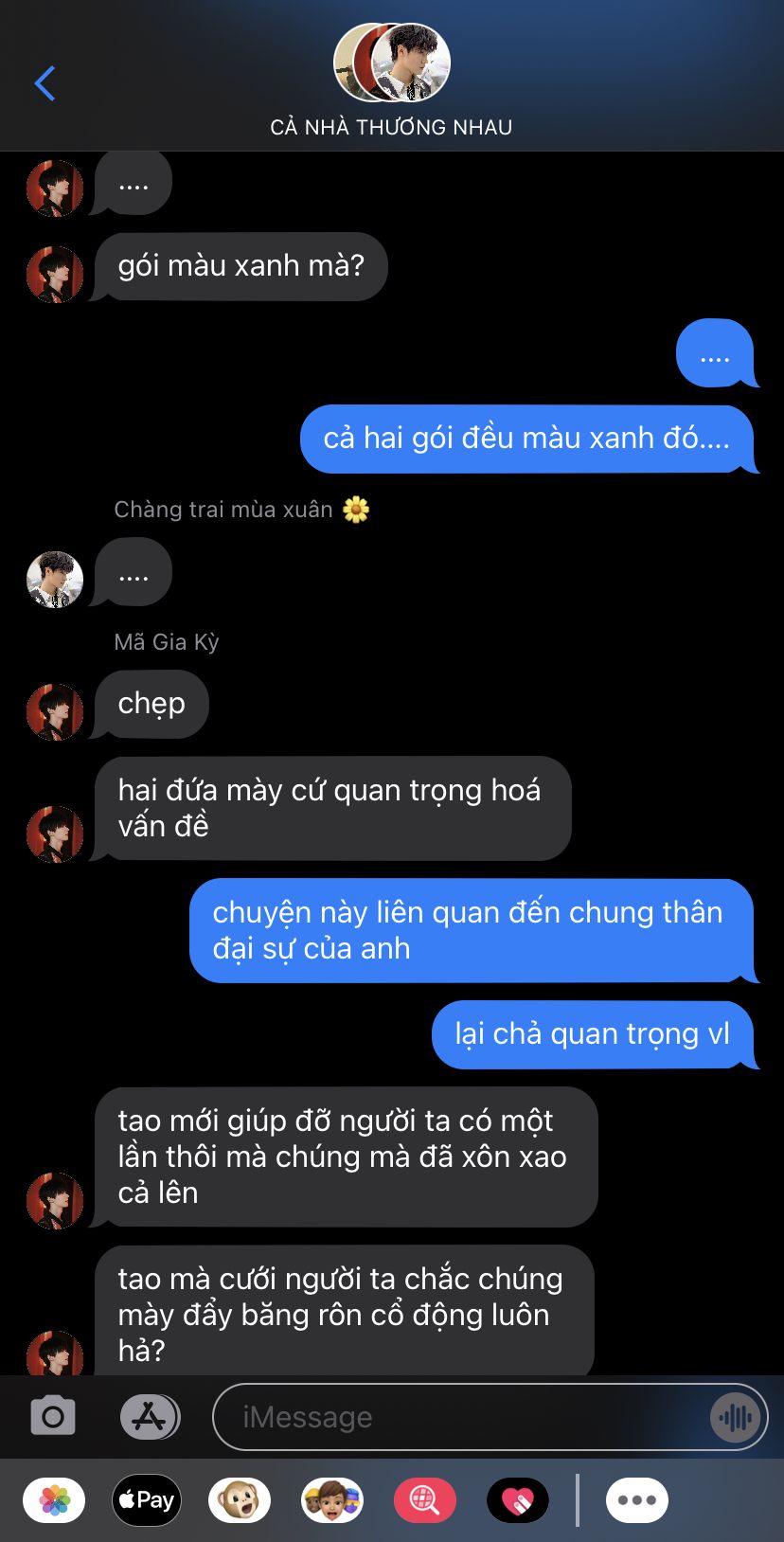Open Apple Pay in the app drawer
Viewport: 784px width, 1542px height.
tap(147, 1500)
